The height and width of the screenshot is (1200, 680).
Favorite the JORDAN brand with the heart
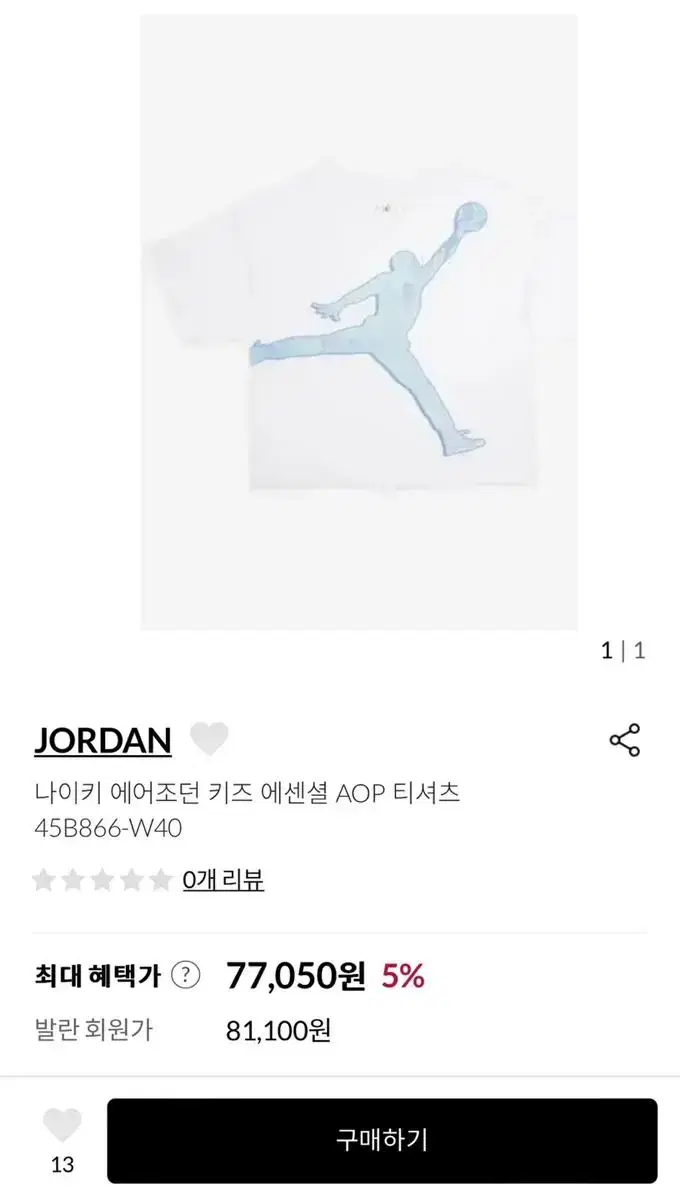tap(209, 740)
